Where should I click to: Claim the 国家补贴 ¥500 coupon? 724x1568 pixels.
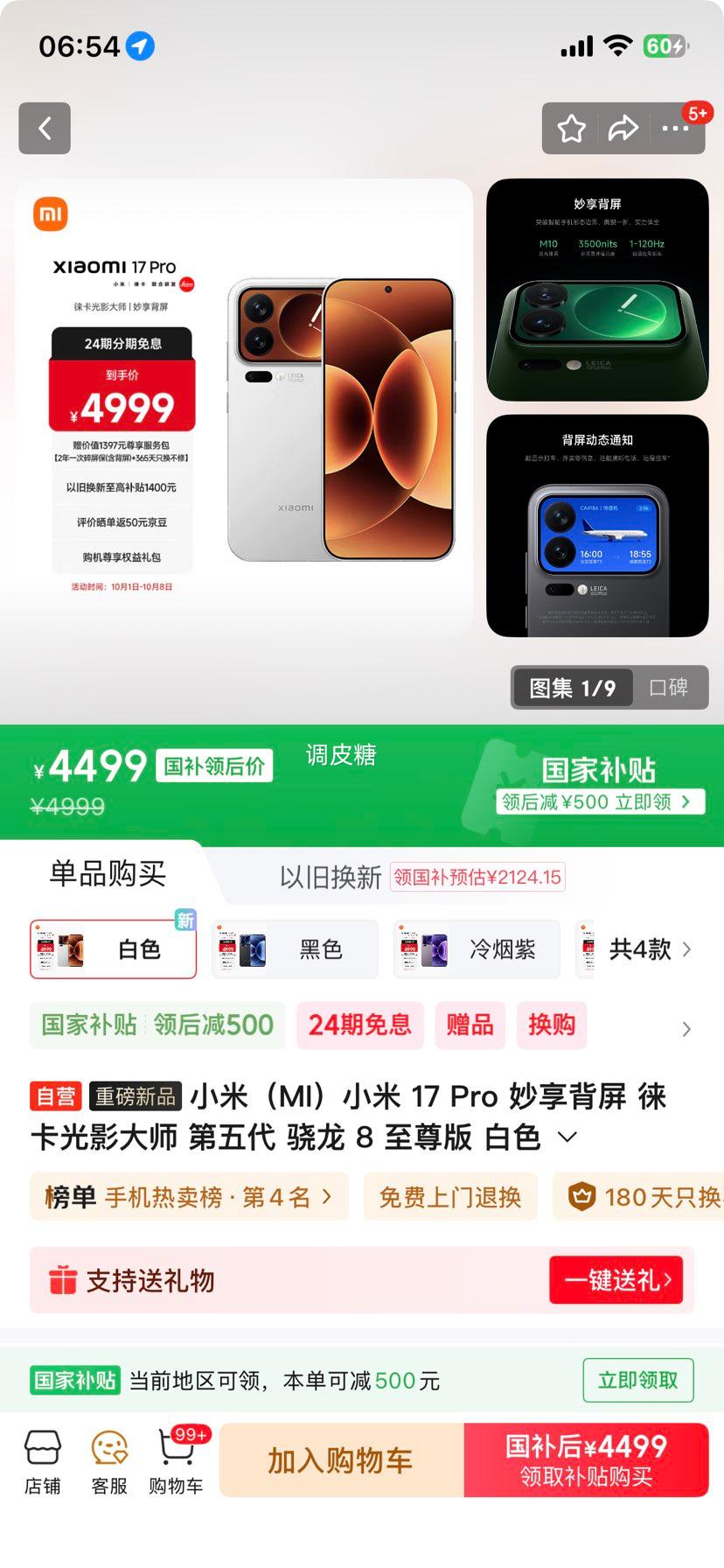coord(600,801)
